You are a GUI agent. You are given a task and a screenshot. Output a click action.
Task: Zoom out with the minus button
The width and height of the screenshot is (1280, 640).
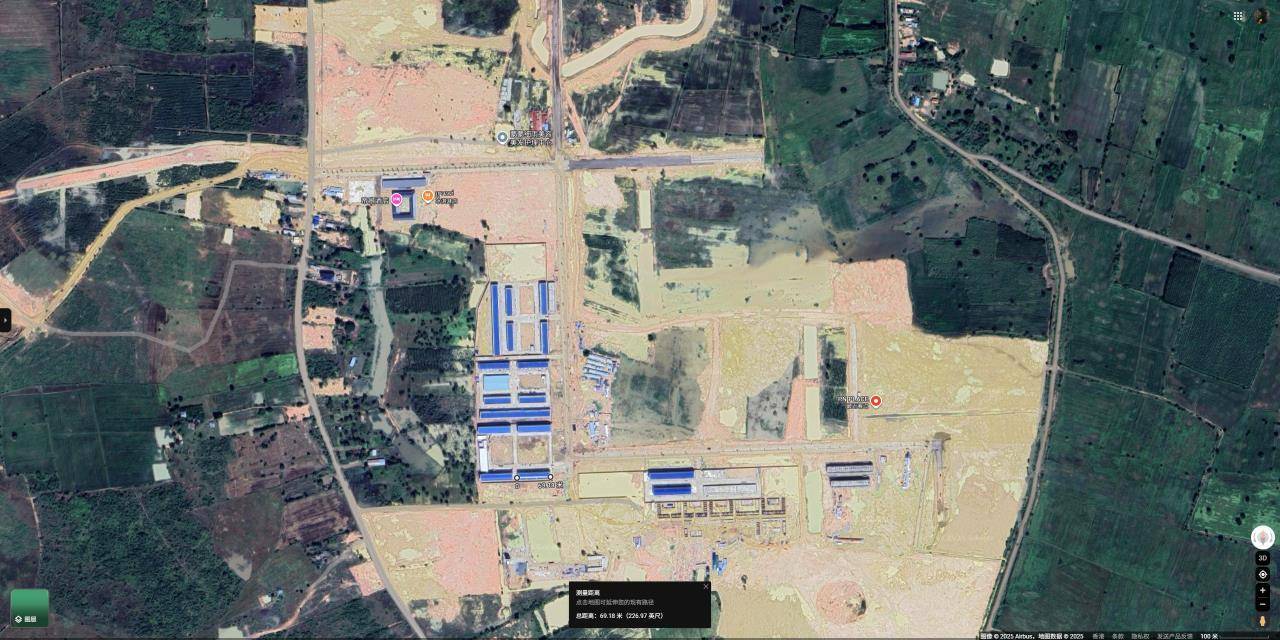tap(1263, 604)
